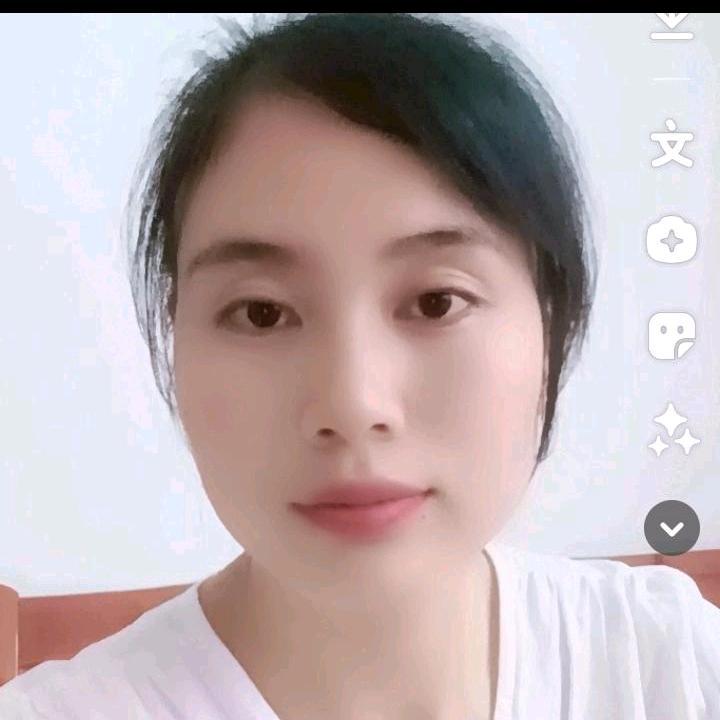The width and height of the screenshot is (720, 720).
Task: Open the sticker face icon
Action: 672,336
